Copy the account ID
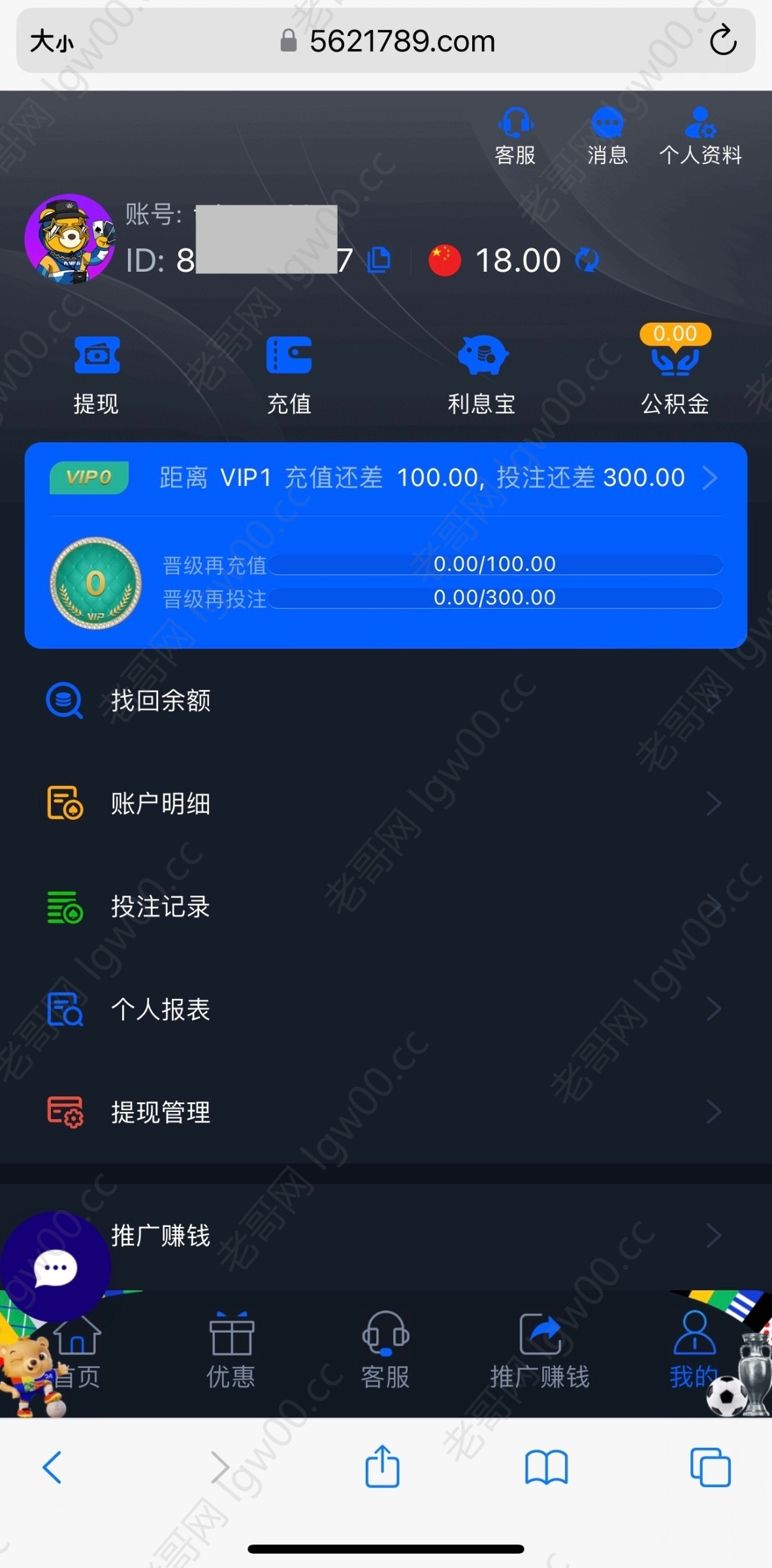Screen dimensions: 772x1568 pyautogui.click(x=379, y=260)
